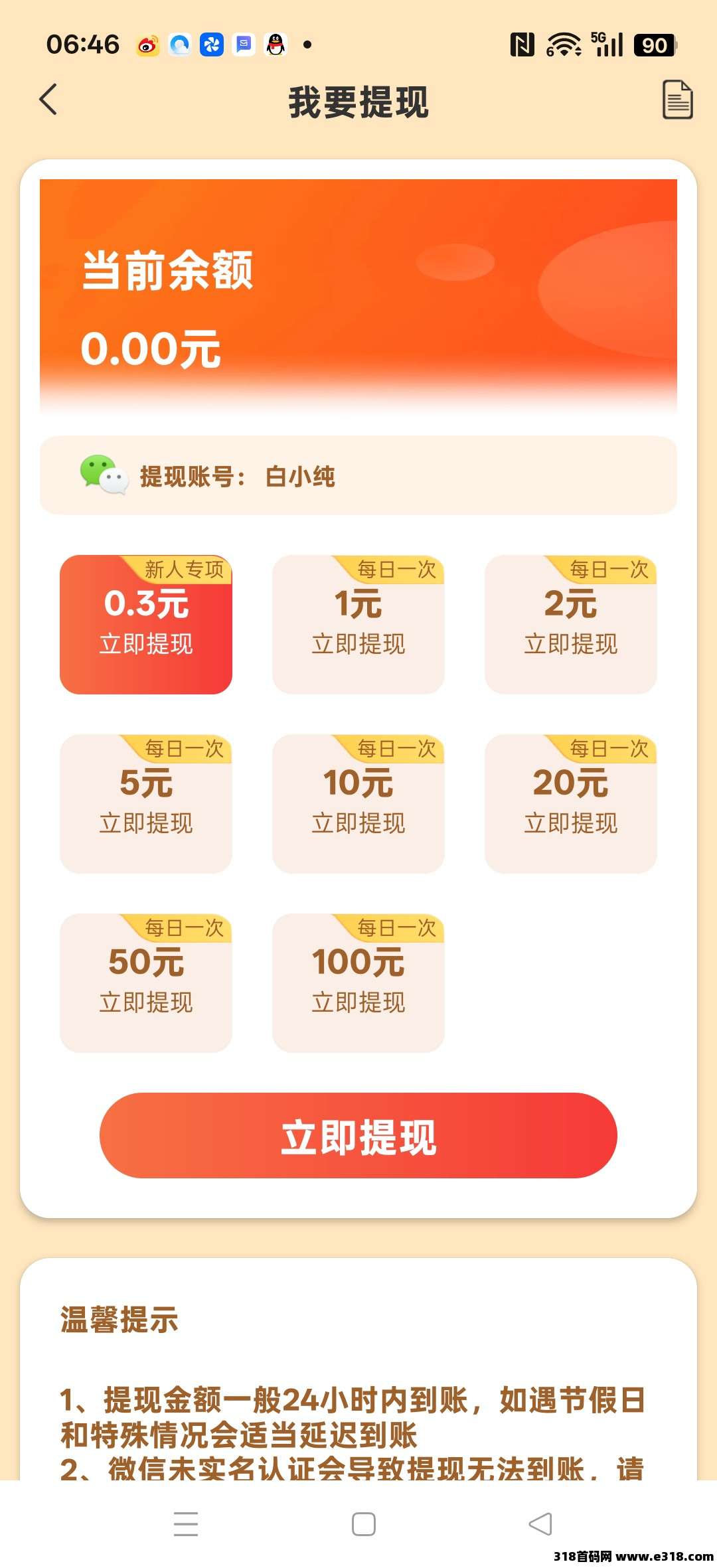Select the 2元 withdrawal amount
This screenshot has height=1568, width=717.
pos(571,625)
